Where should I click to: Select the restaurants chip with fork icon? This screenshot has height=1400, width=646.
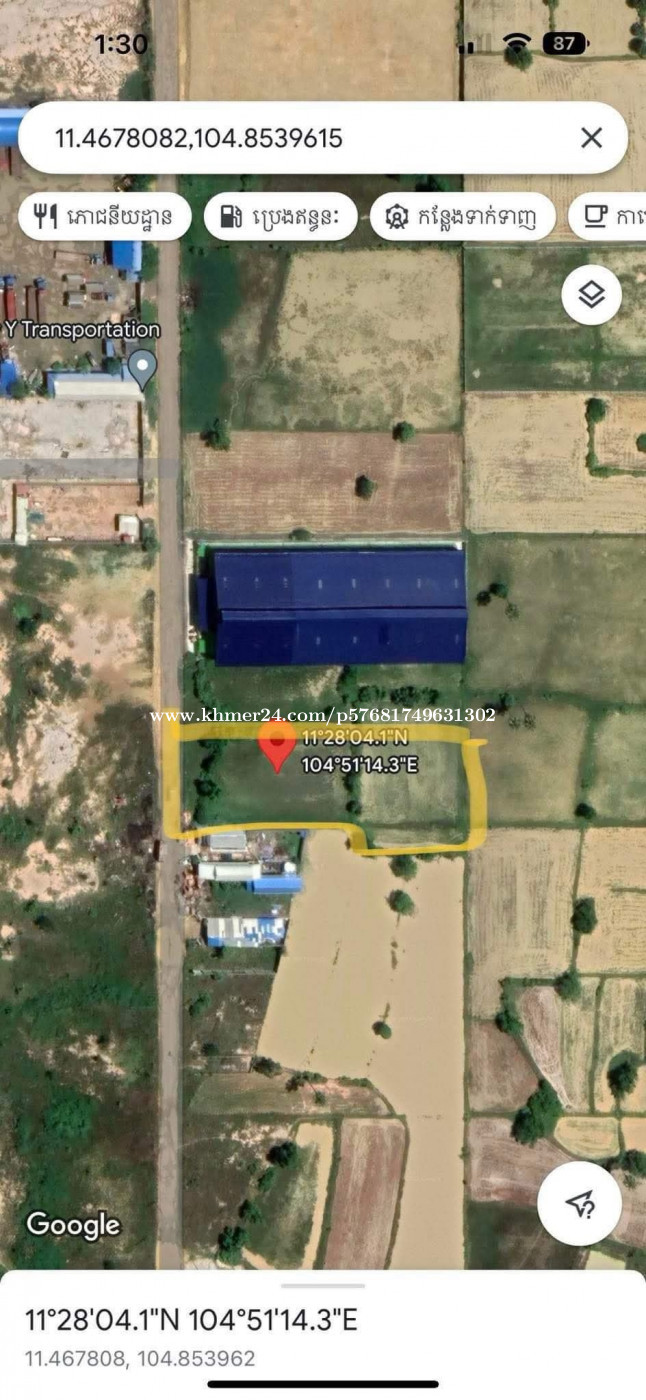(x=105, y=217)
